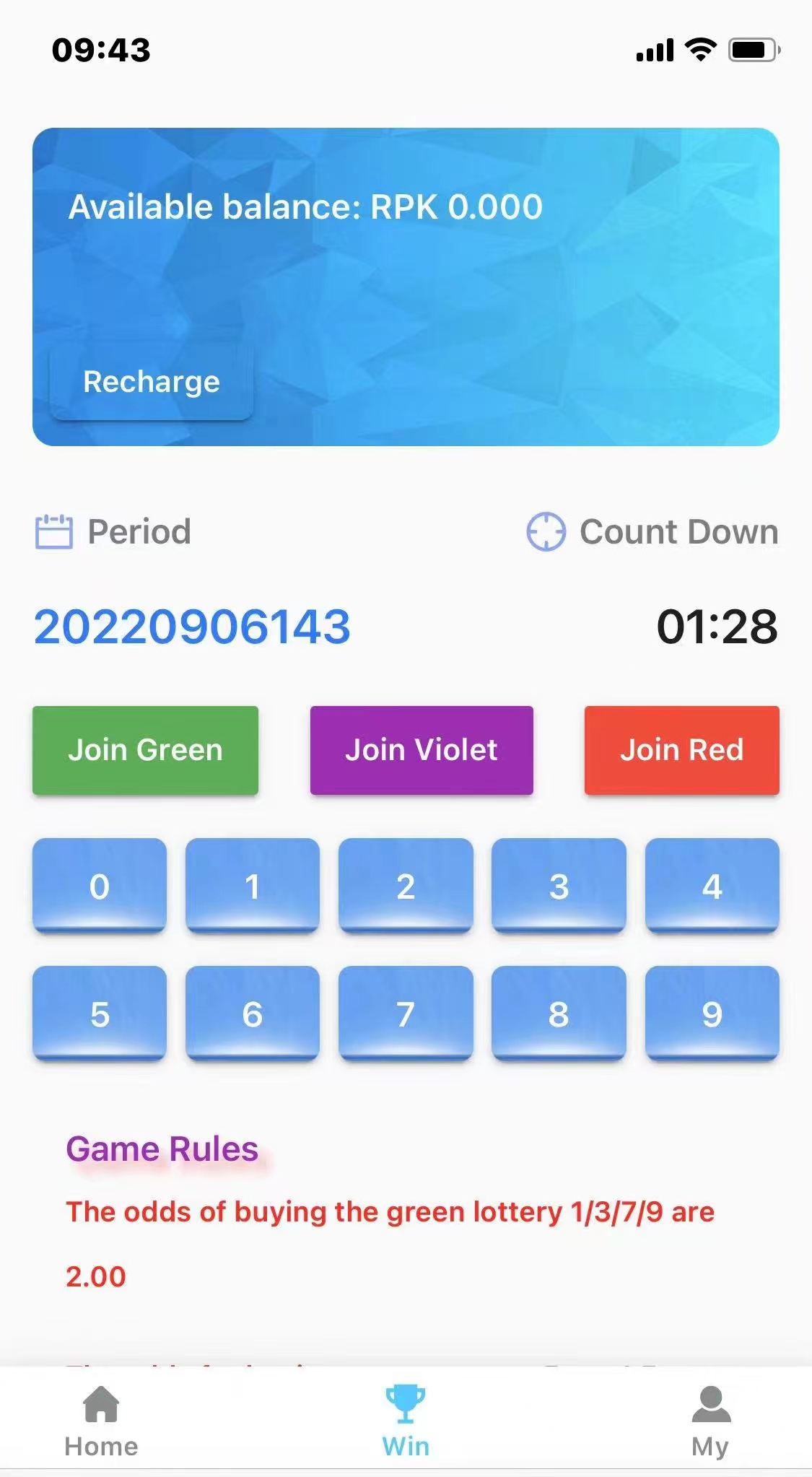Switch to the Win tab
This screenshot has width=812, height=1477.
(x=406, y=1421)
